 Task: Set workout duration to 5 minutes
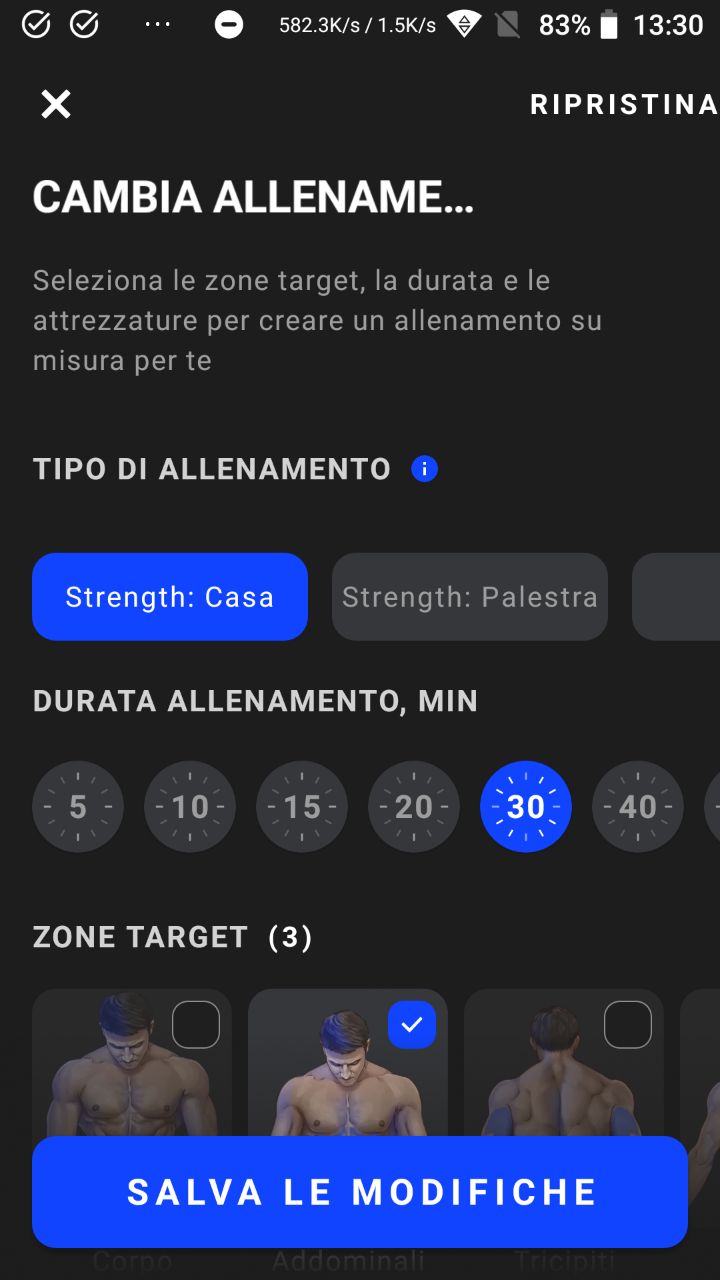78,807
